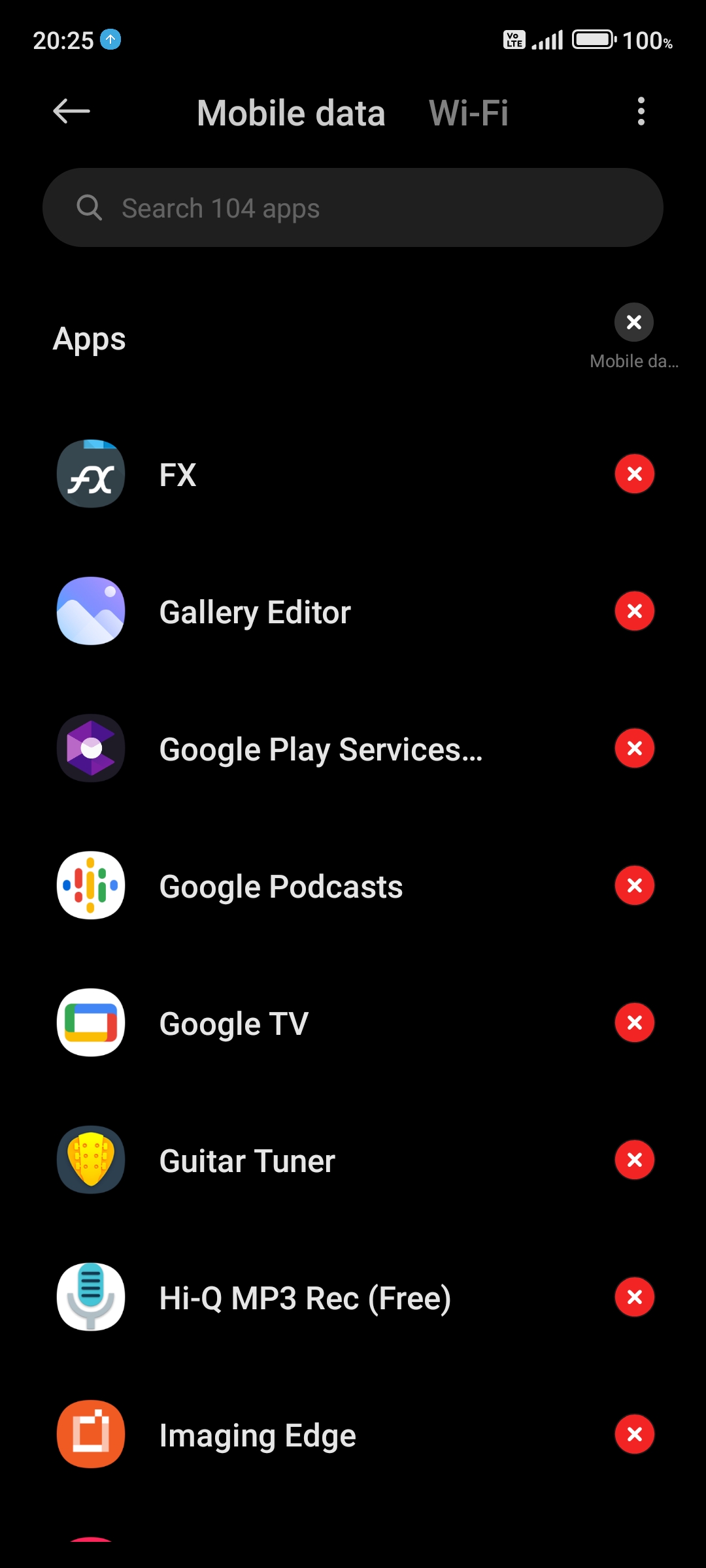This screenshot has width=706, height=1568.
Task: Tap the Search 104 apps field
Action: point(353,208)
